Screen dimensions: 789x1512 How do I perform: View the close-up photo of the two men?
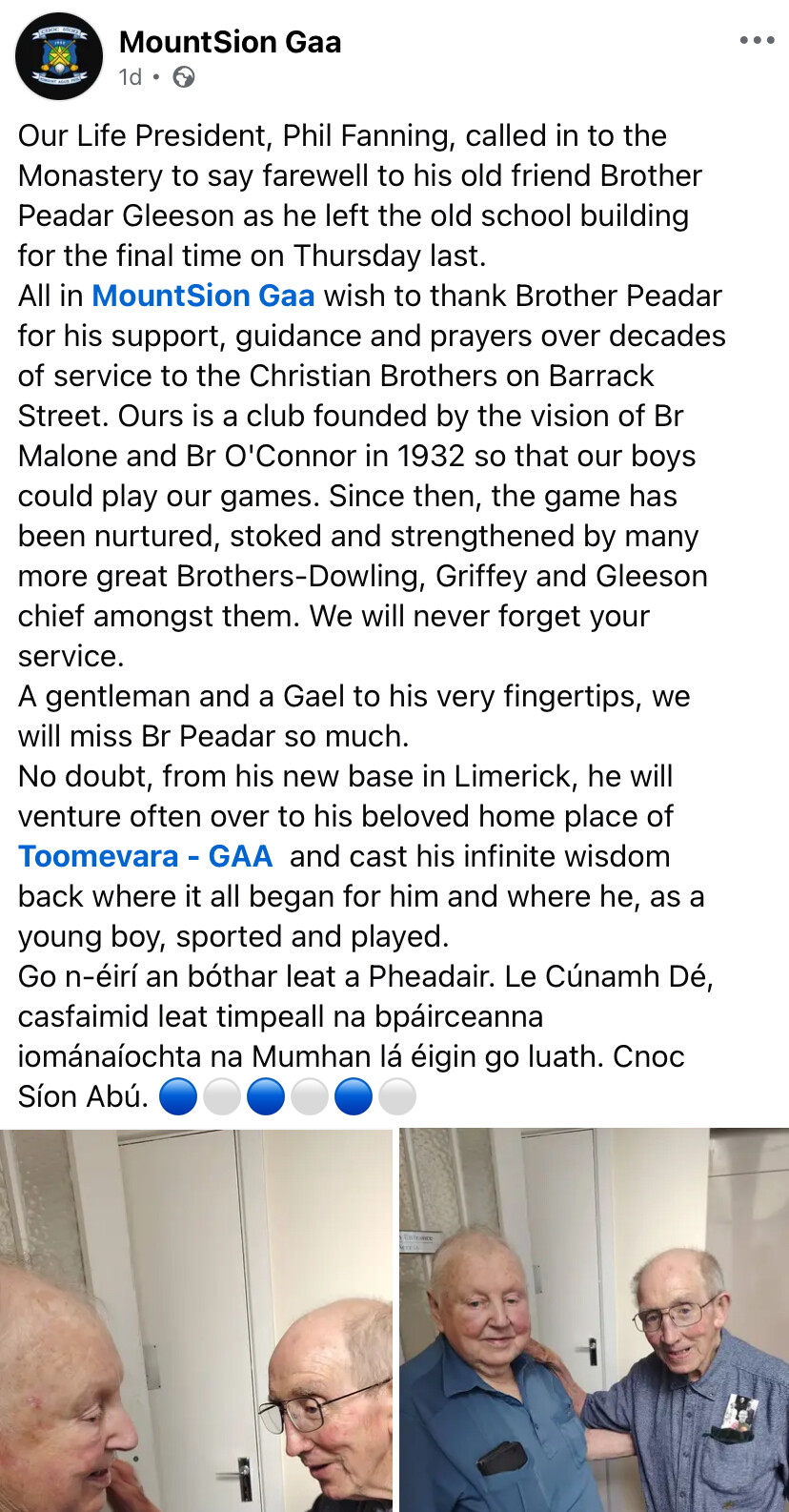196,1320
